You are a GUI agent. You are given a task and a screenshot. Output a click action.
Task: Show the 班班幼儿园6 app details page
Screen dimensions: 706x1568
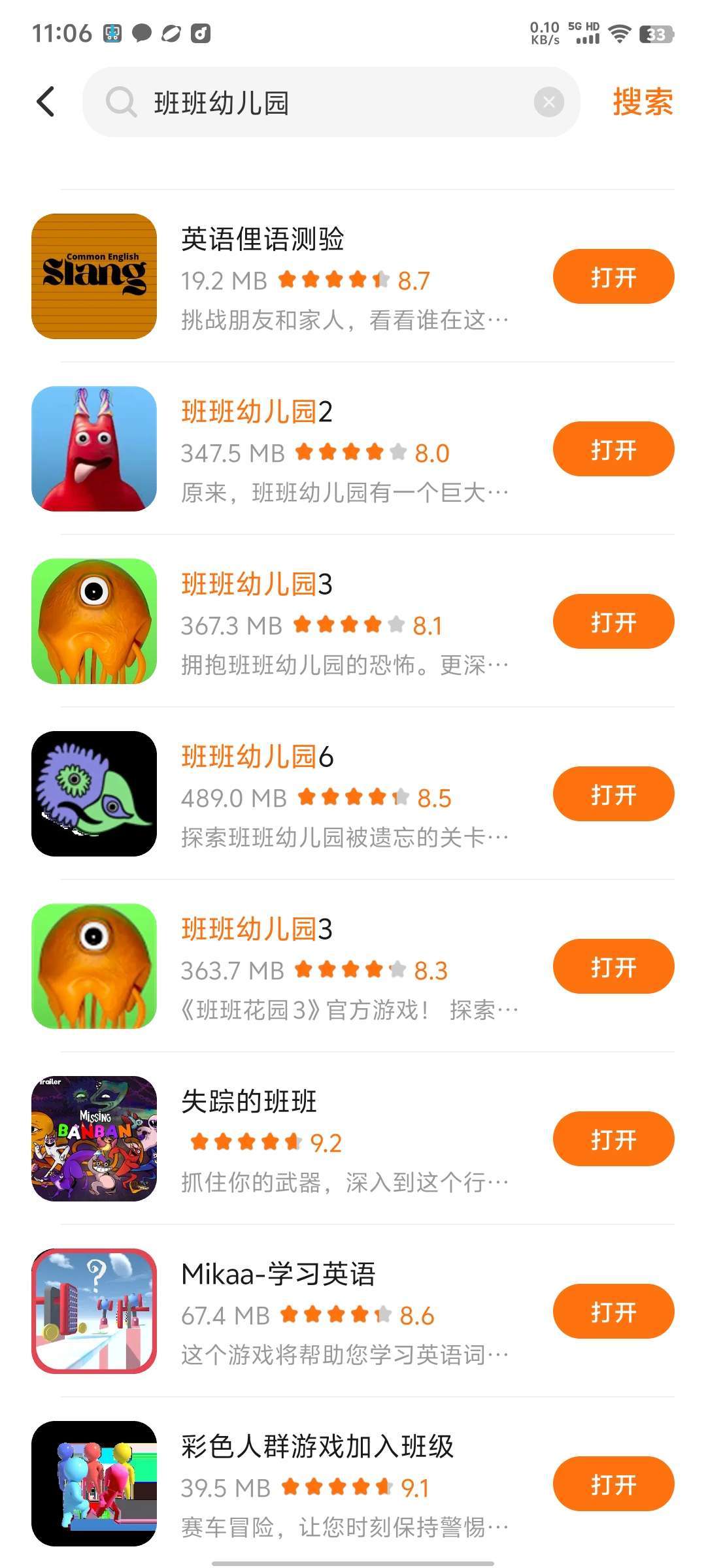[x=327, y=794]
